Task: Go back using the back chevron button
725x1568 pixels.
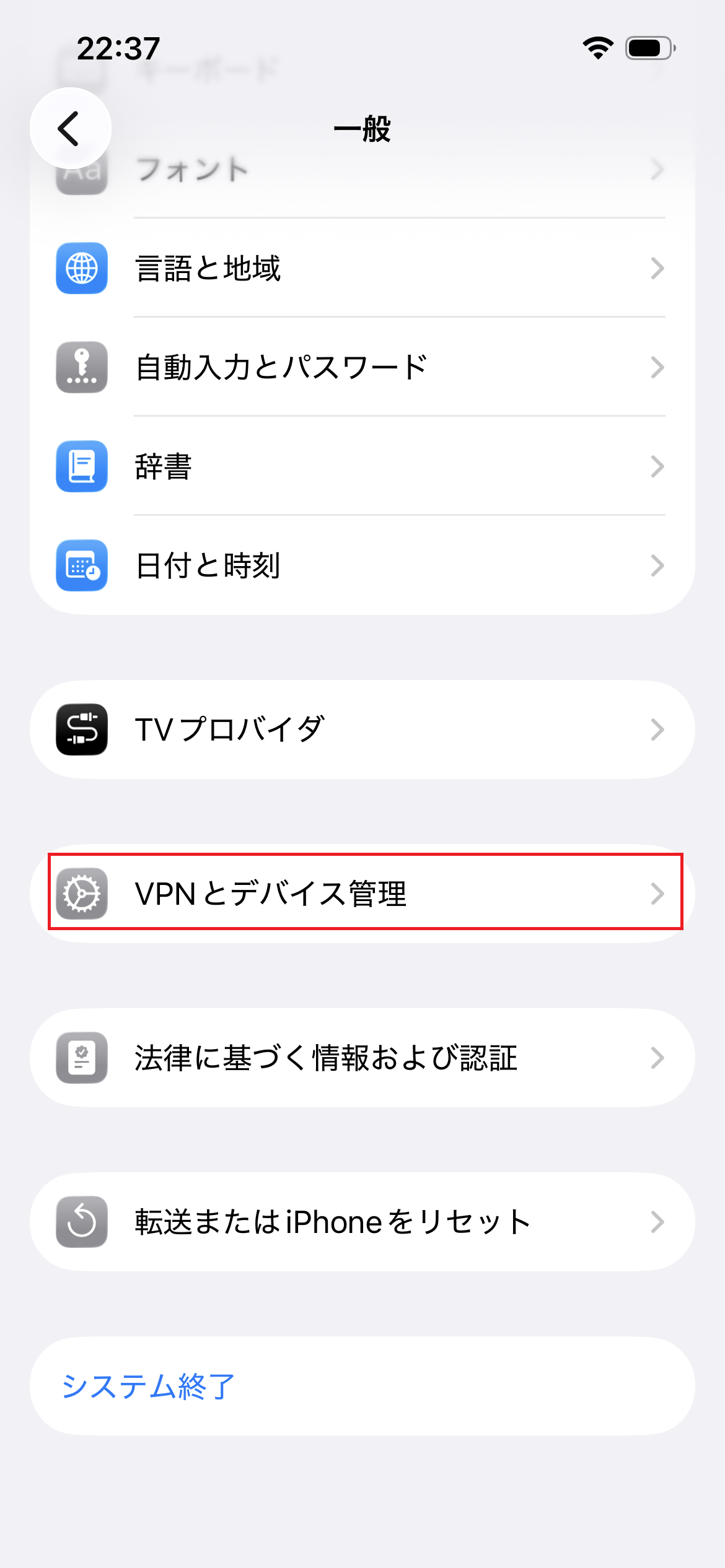Action: pyautogui.click(x=69, y=128)
